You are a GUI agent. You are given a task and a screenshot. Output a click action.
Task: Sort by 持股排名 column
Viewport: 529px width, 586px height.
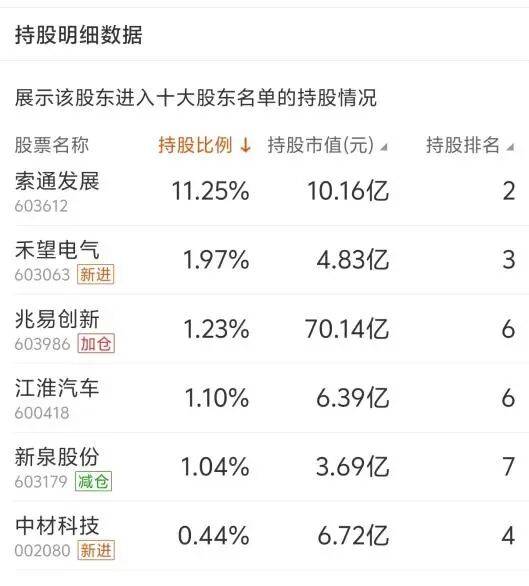[470, 145]
